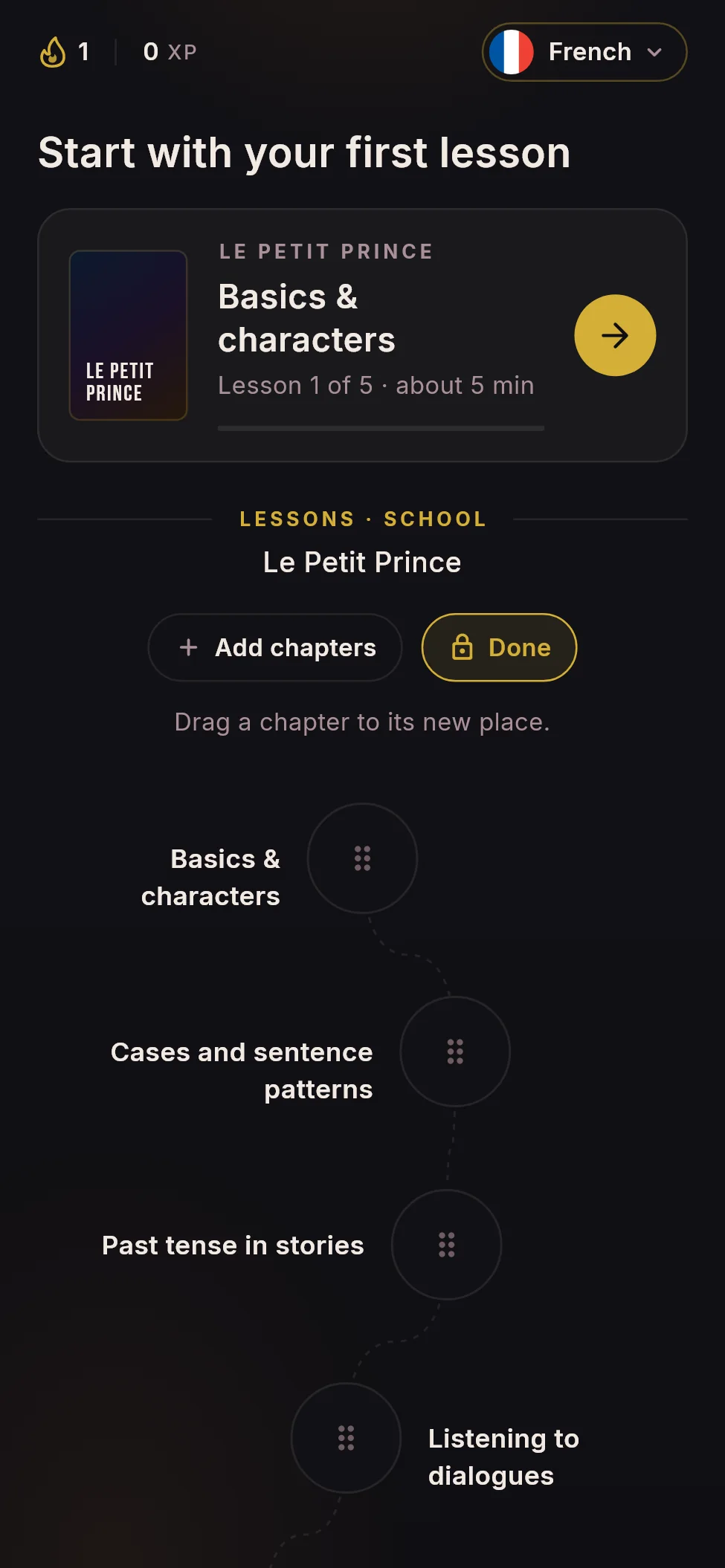Tap Add chapters
The height and width of the screenshot is (1568, 725).
[x=275, y=647]
